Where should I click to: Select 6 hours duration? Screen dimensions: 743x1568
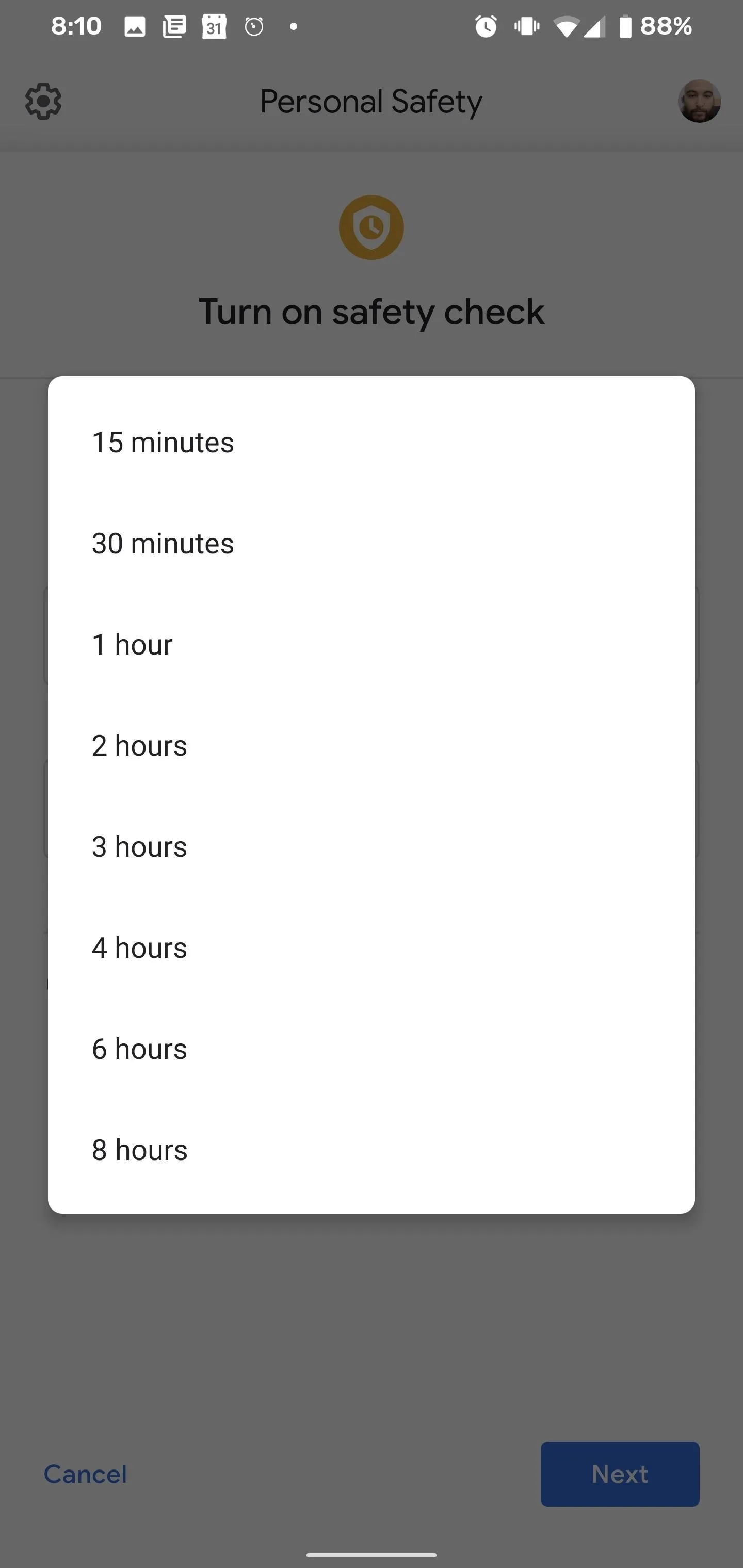(372, 1049)
